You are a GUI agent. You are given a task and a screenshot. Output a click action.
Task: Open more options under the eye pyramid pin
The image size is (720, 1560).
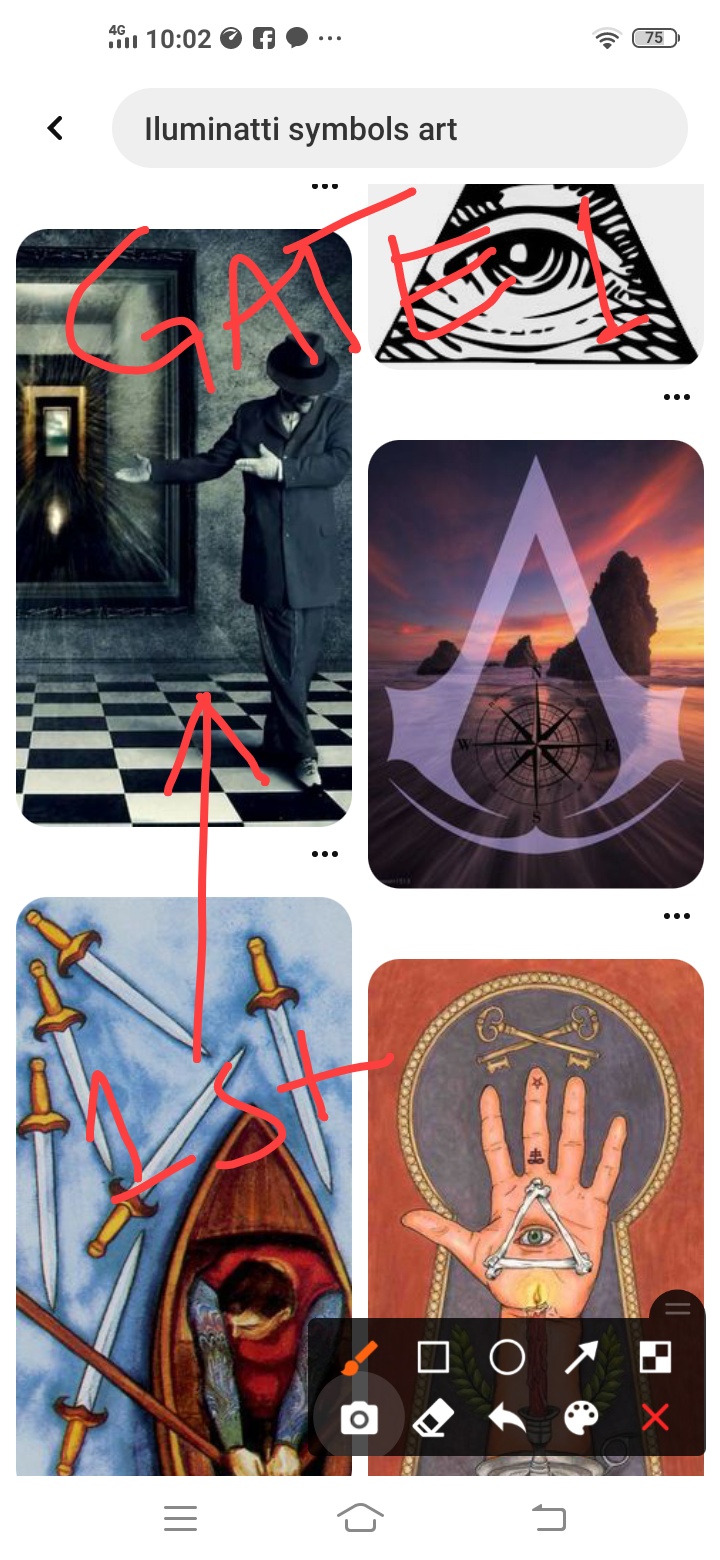[677, 397]
